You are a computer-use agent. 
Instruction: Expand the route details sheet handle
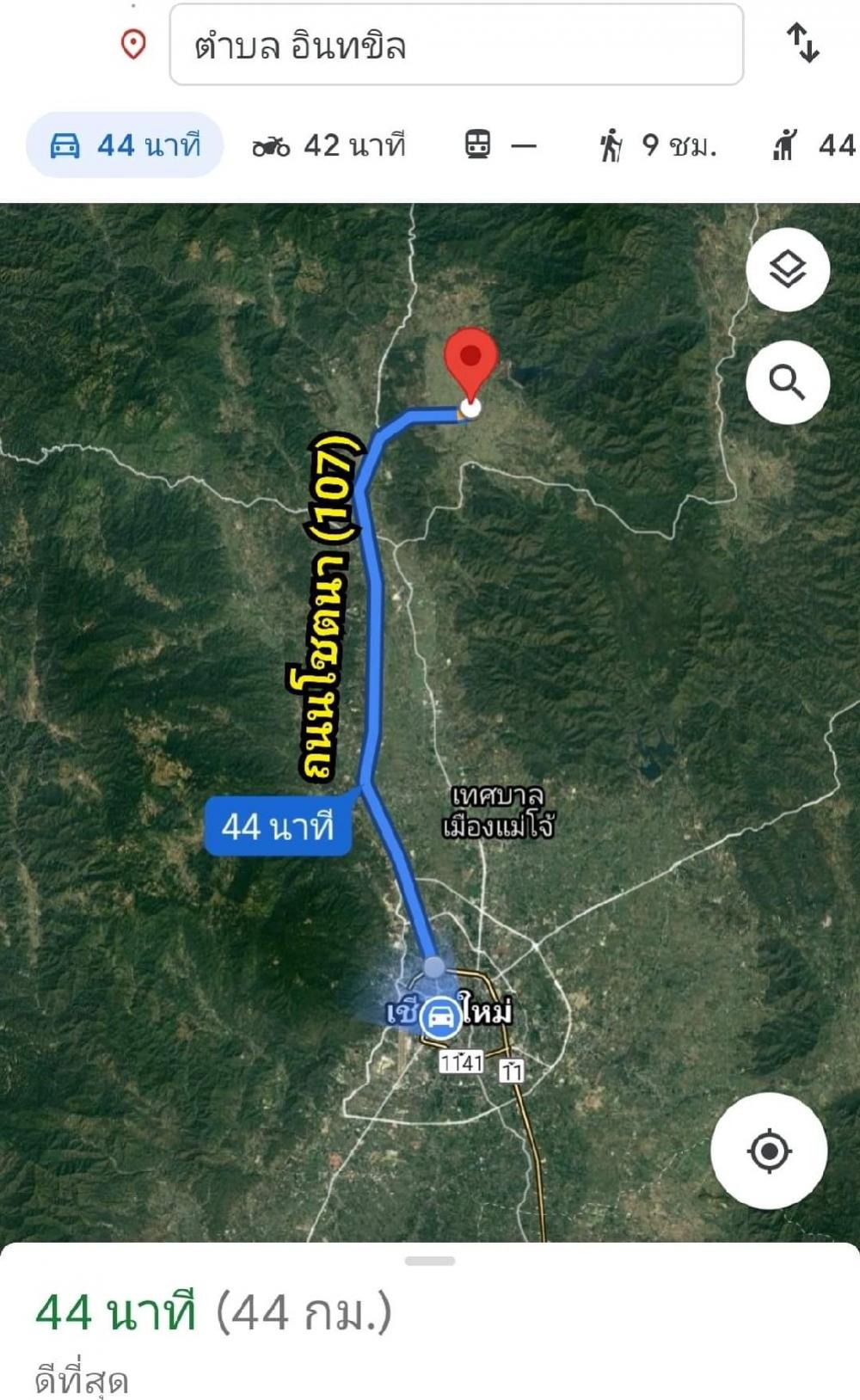coord(430,1261)
